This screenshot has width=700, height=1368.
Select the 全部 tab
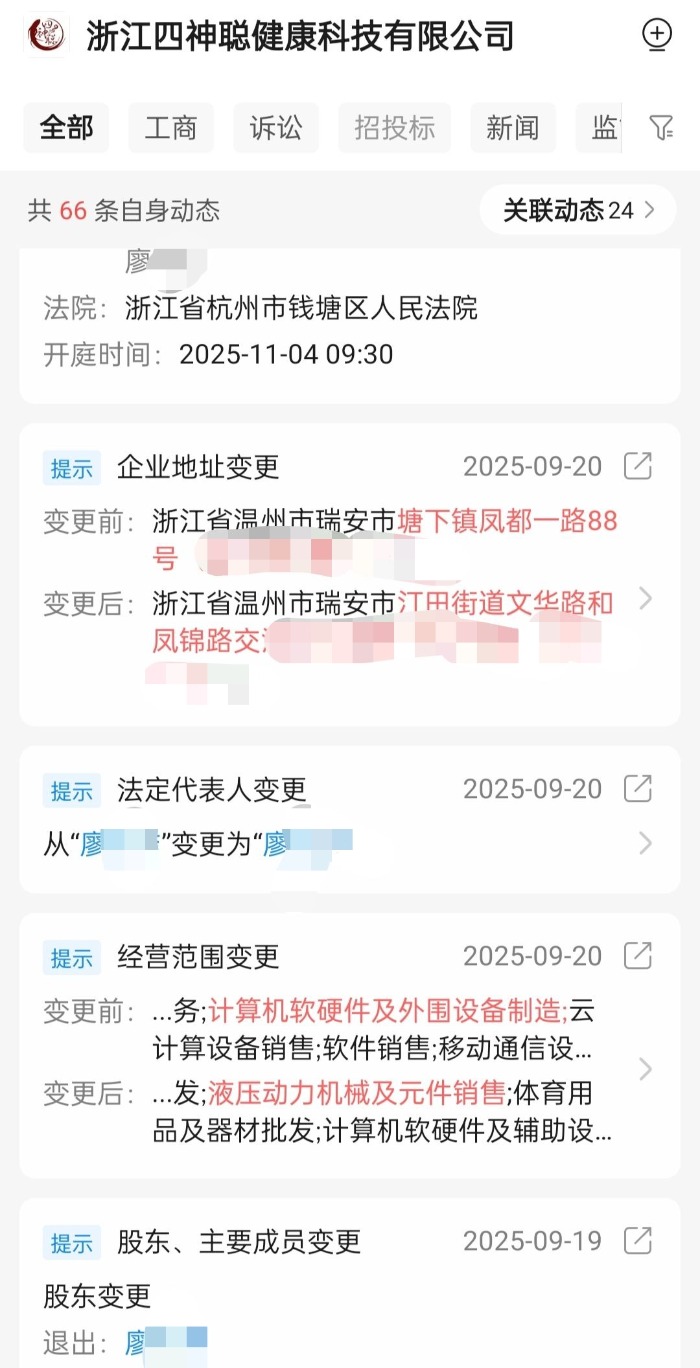66,128
